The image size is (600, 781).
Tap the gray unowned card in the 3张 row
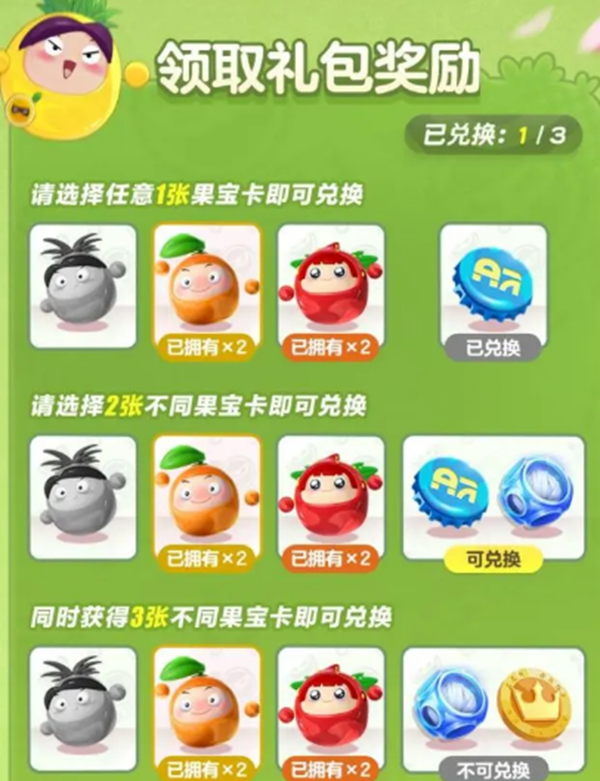pyautogui.click(x=83, y=708)
